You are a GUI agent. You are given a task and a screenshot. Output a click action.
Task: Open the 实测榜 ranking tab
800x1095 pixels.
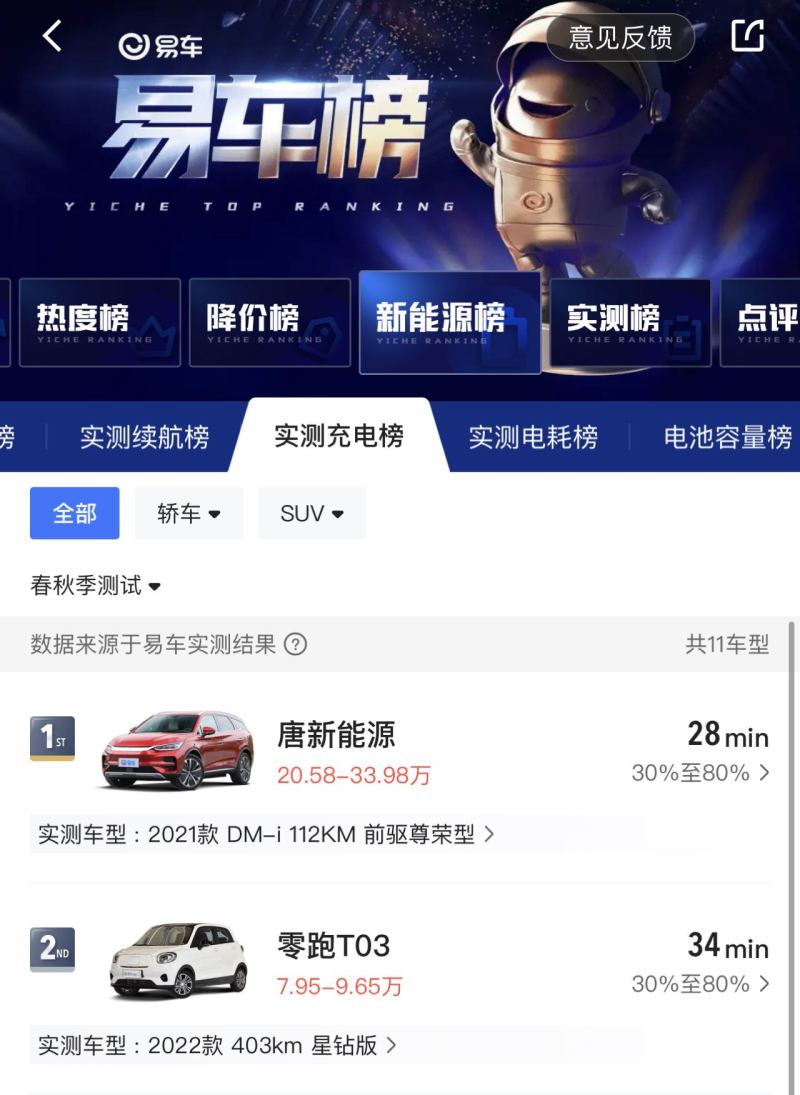point(630,322)
